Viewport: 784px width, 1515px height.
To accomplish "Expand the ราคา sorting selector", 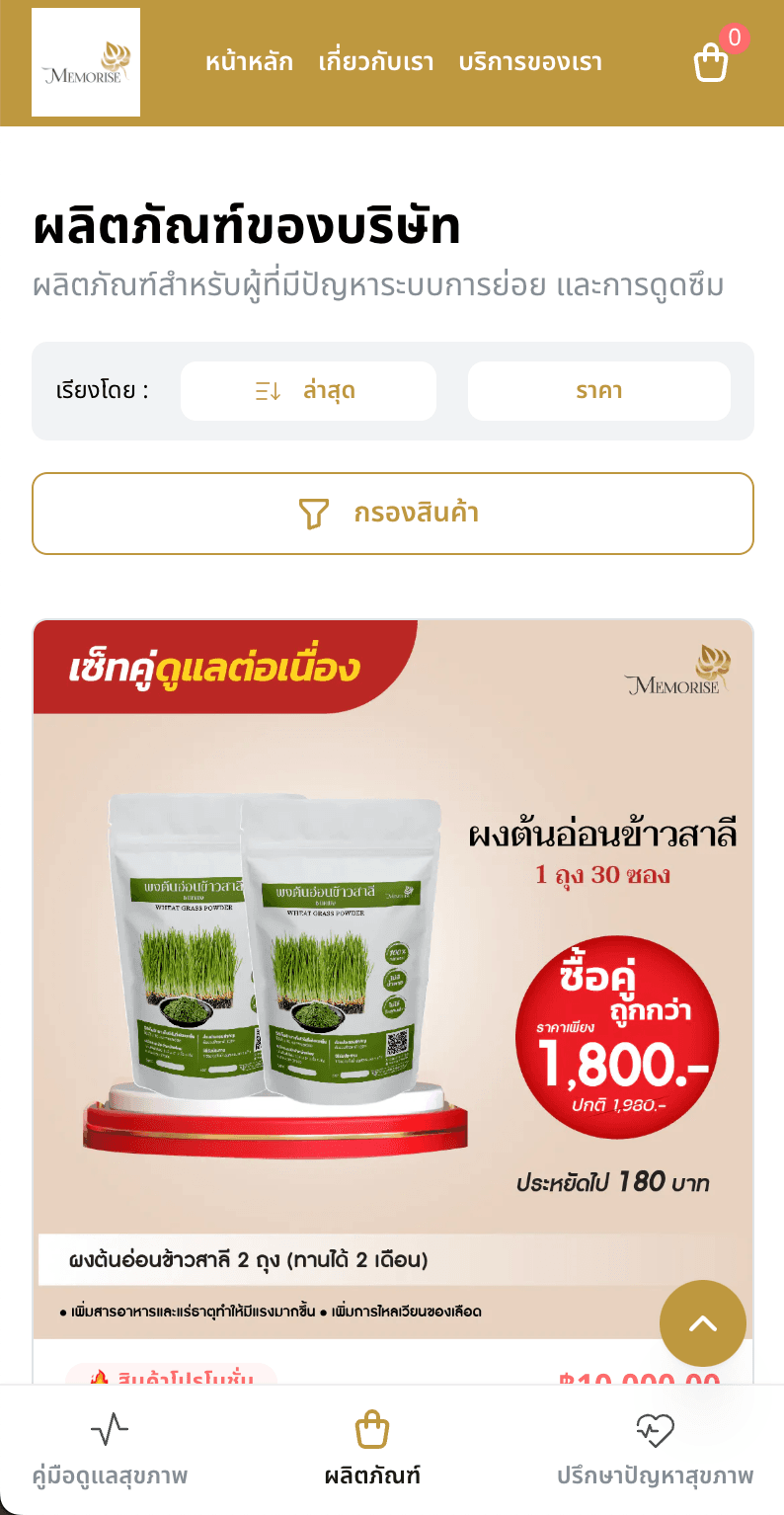I will [x=598, y=390].
